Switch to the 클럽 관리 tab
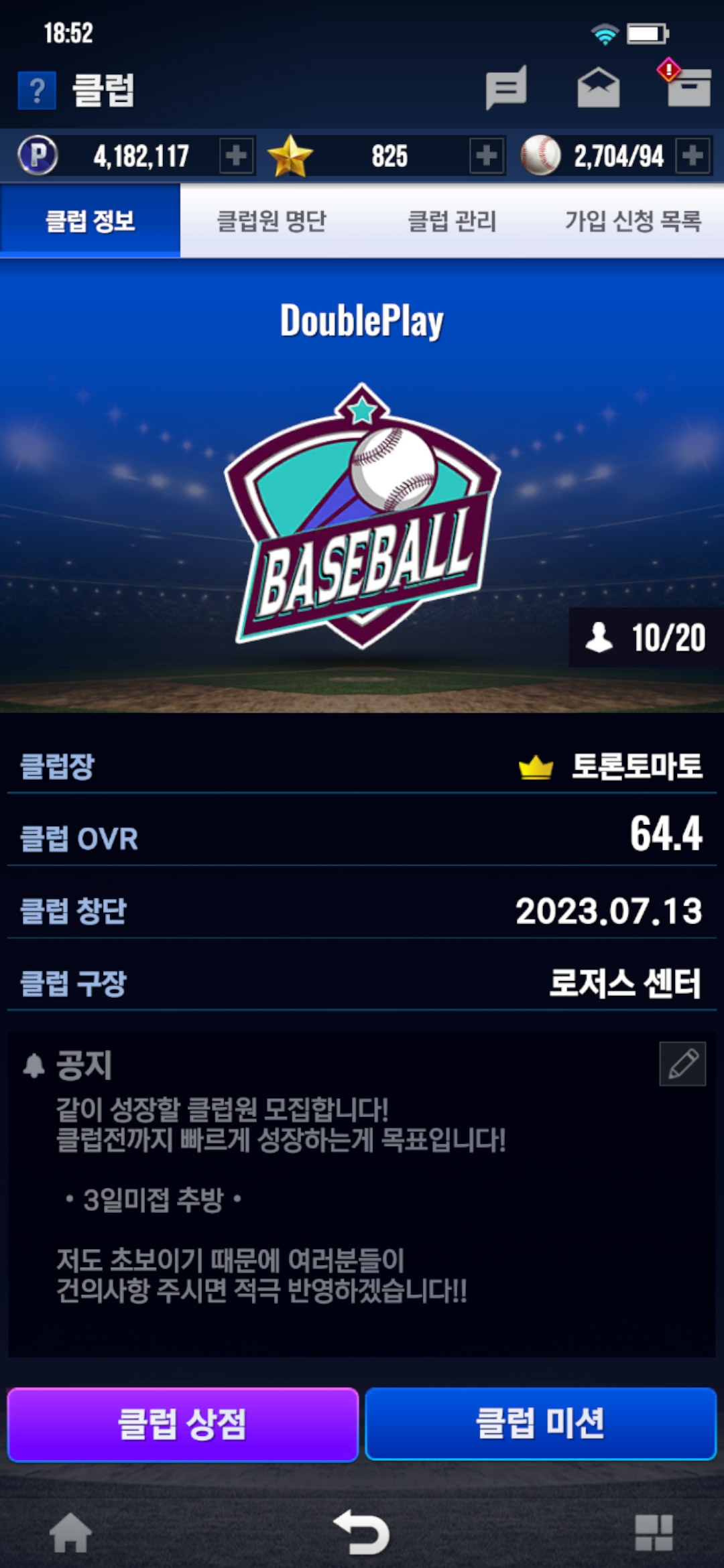Image resolution: width=724 pixels, height=1568 pixels. pyautogui.click(x=452, y=220)
